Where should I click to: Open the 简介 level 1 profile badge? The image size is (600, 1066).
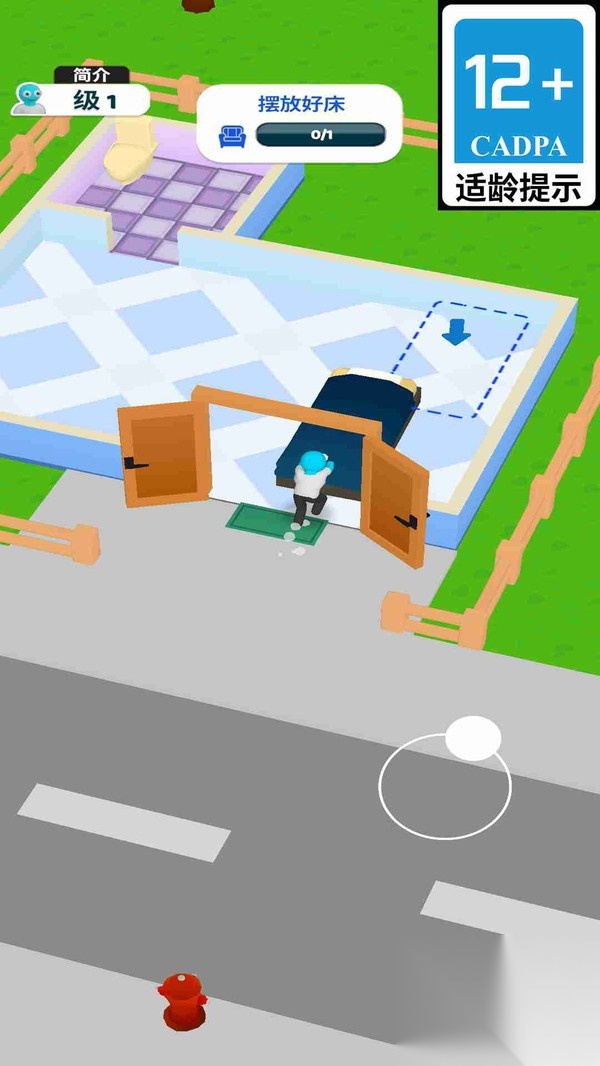(x=80, y=91)
